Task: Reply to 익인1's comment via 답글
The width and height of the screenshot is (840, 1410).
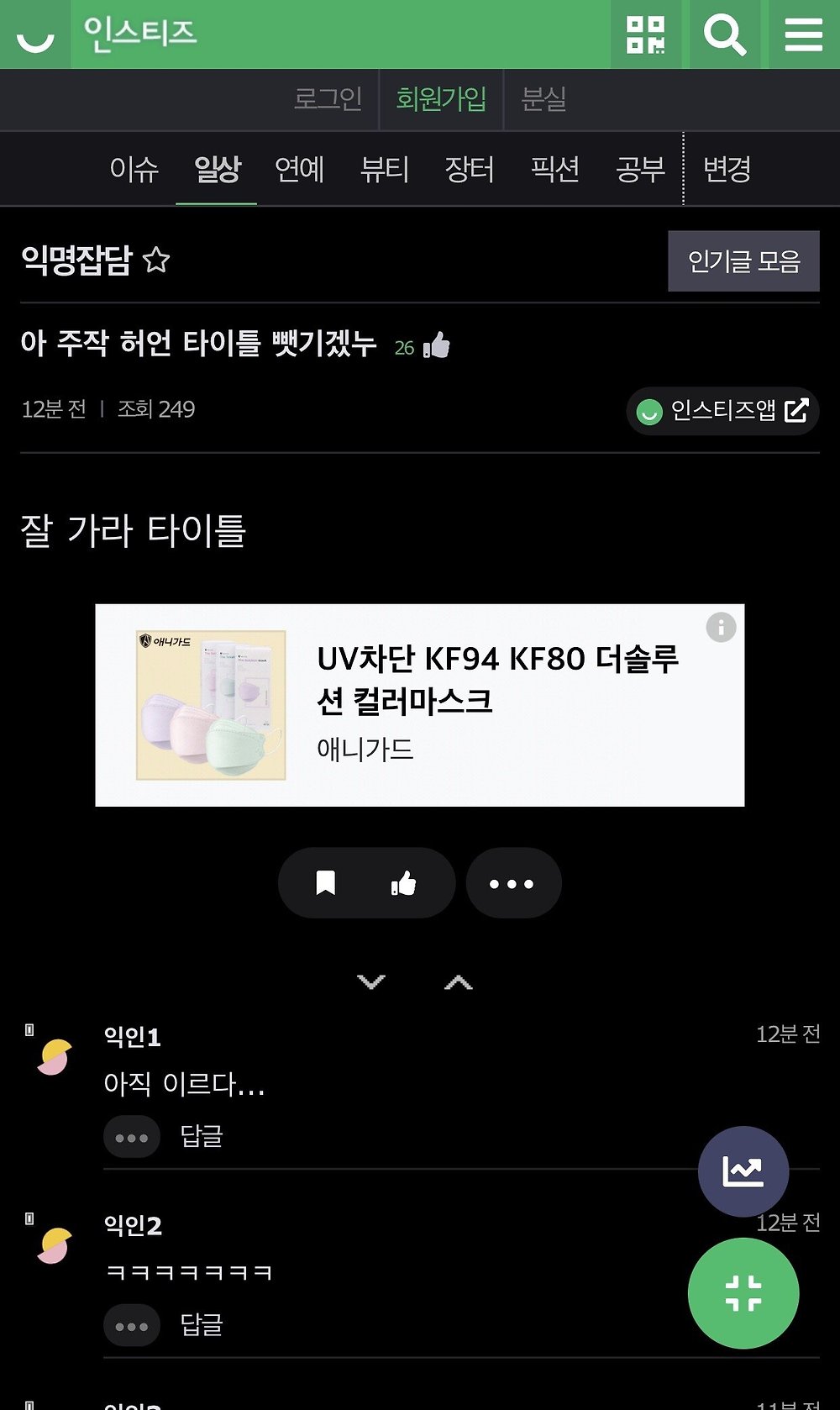Action: pyautogui.click(x=202, y=1136)
